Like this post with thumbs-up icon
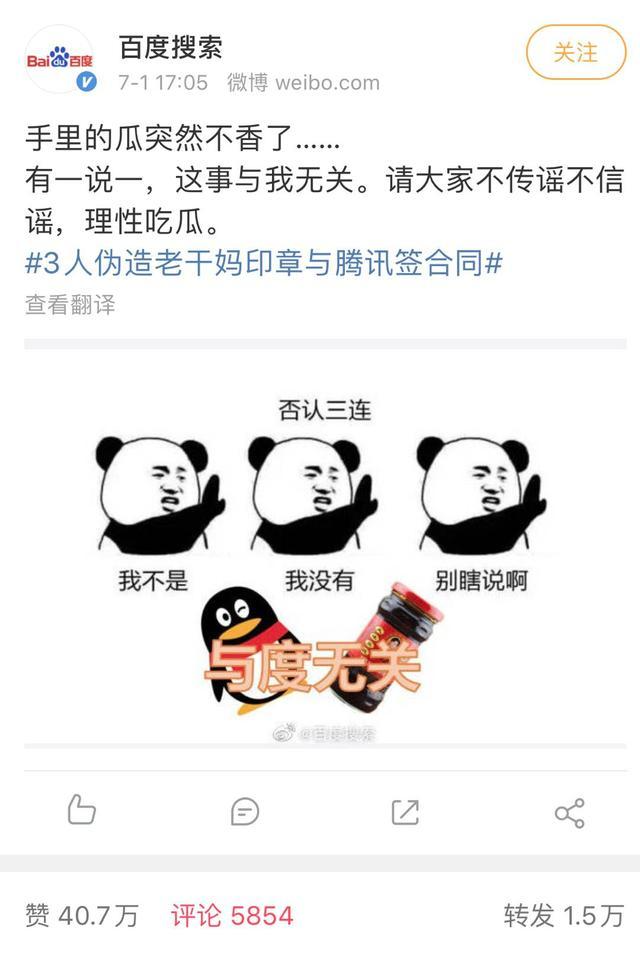Screen dimensions: 640x953 82,810
